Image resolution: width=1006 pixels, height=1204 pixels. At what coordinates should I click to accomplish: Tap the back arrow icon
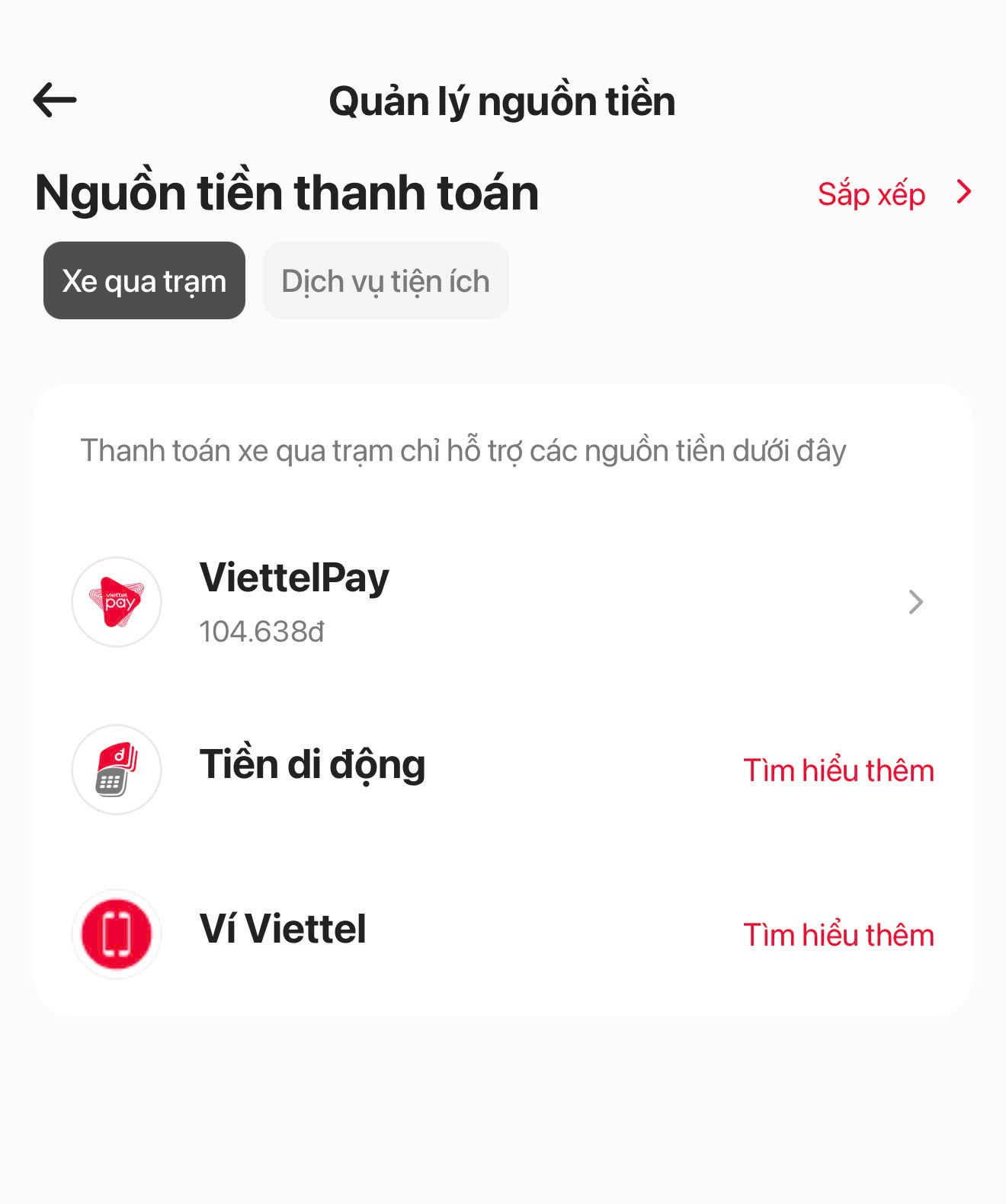point(53,99)
